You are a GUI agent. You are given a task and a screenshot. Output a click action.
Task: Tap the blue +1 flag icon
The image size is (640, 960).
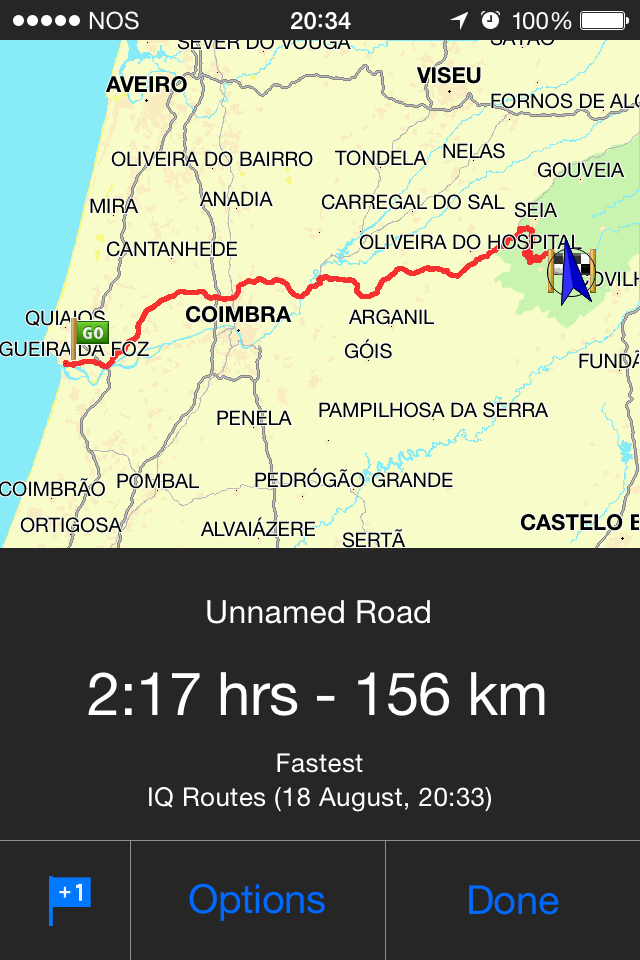click(x=68, y=899)
